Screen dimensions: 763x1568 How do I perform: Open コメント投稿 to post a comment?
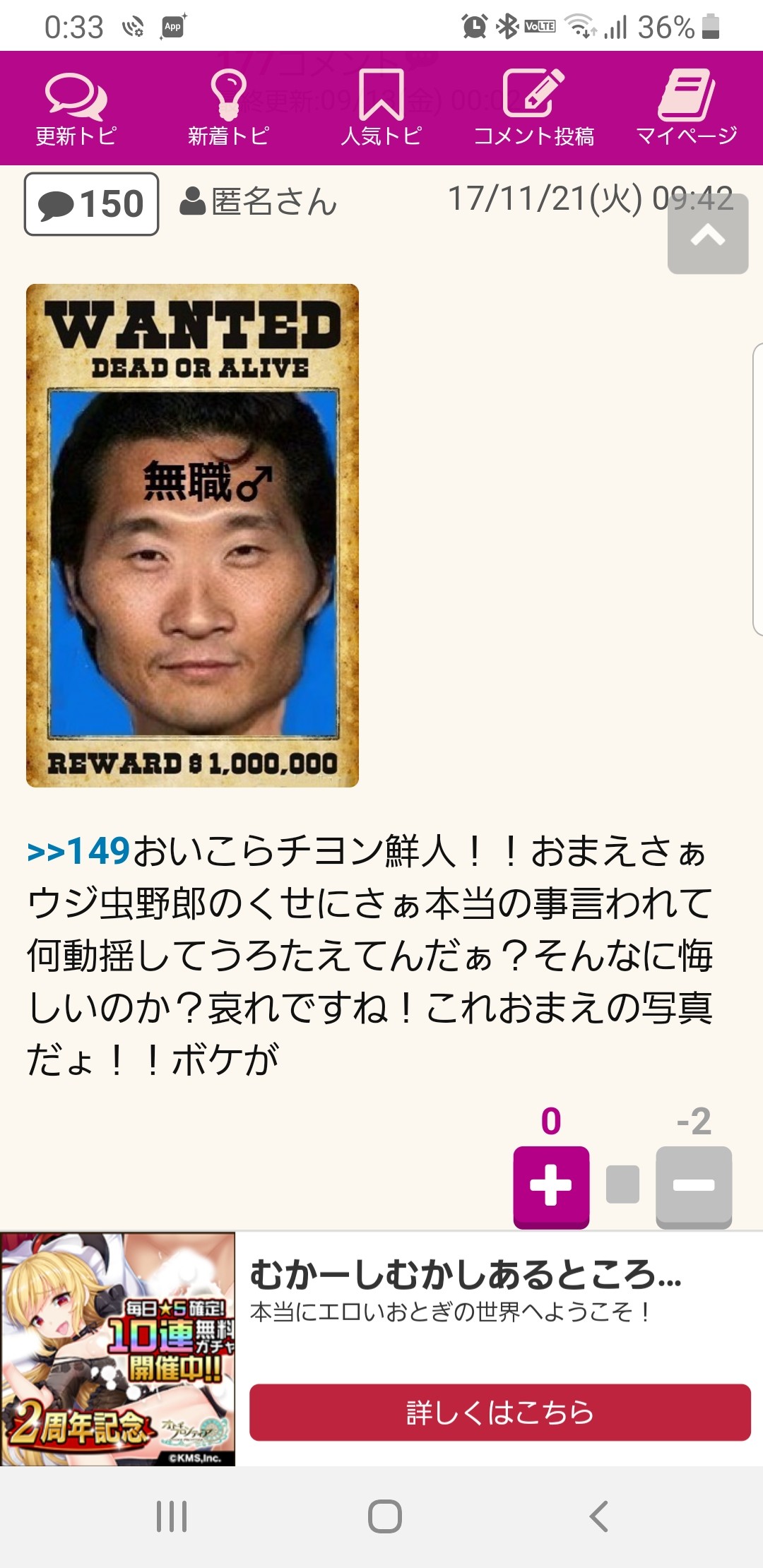pos(534,108)
